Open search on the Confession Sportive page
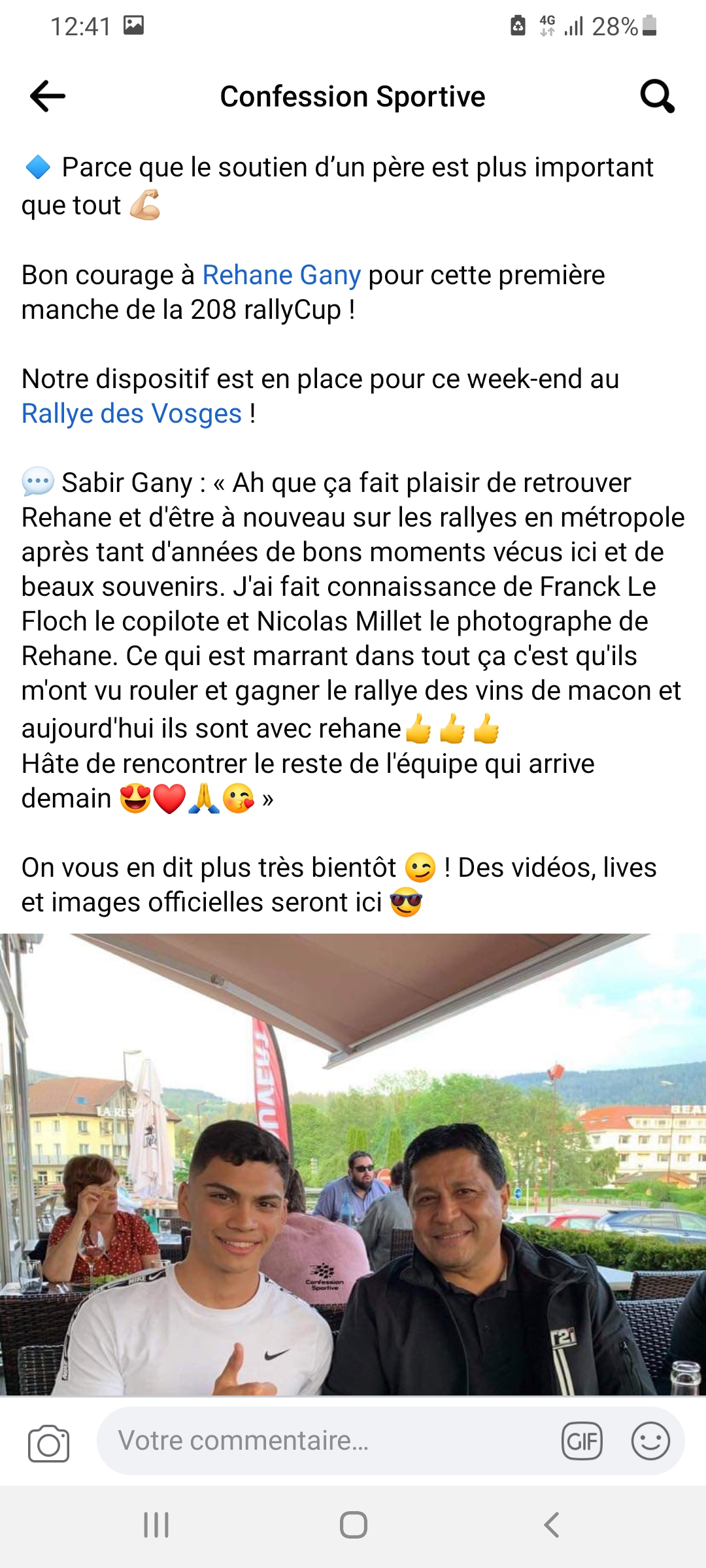706x1568 pixels. [657, 97]
